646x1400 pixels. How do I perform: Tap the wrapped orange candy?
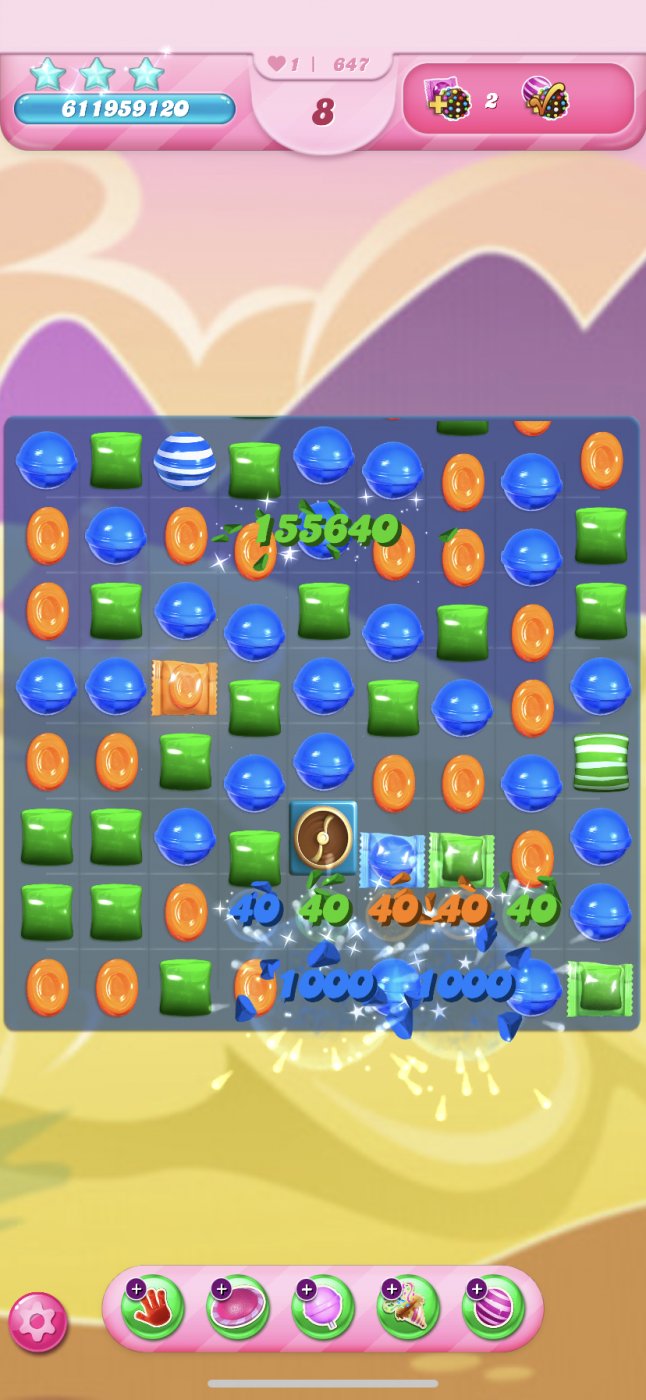(x=185, y=687)
